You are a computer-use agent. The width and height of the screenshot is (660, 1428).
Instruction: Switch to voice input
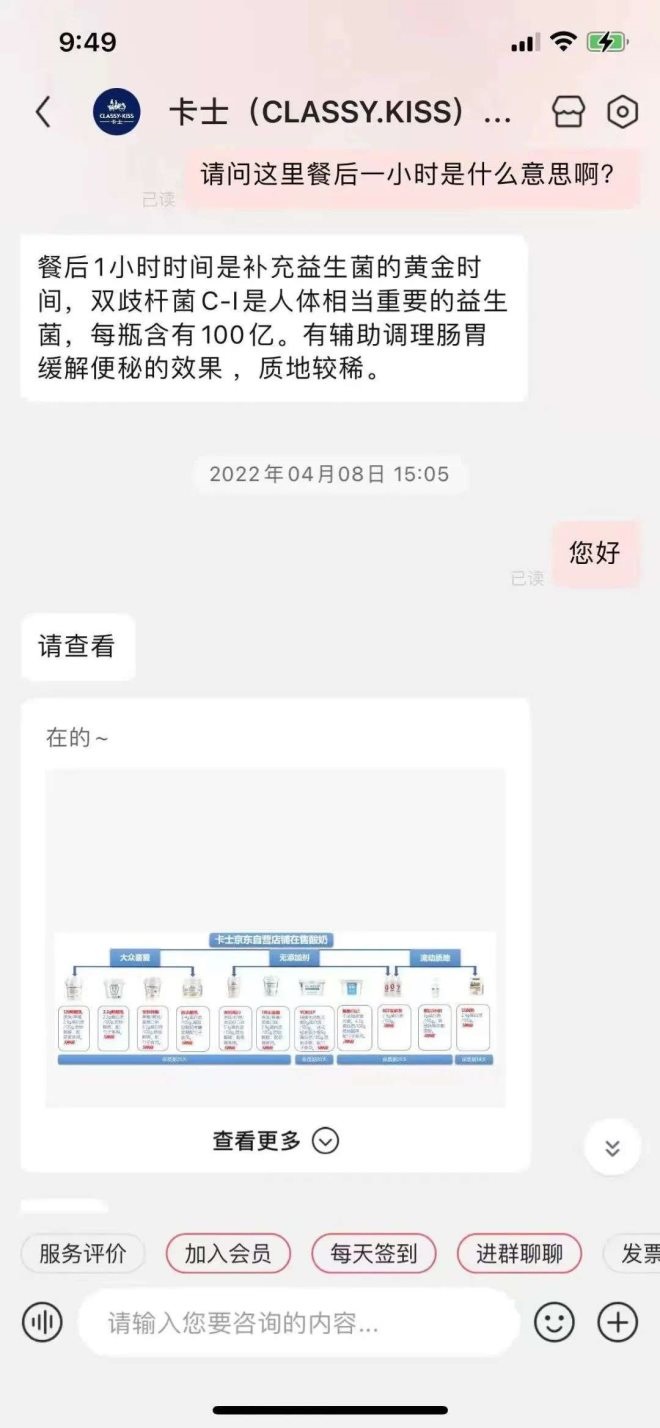tap(42, 1323)
